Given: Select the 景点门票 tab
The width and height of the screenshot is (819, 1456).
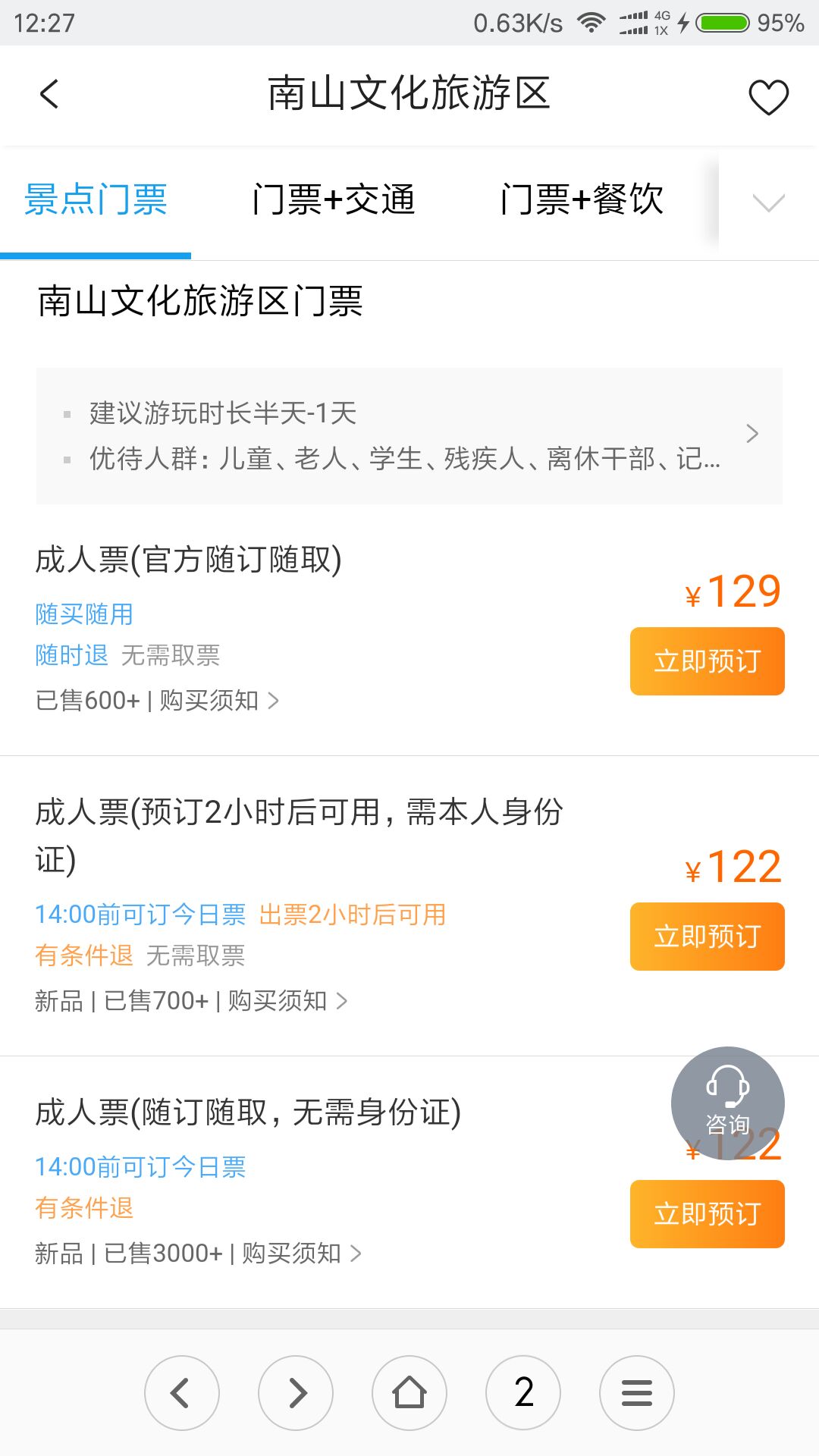Looking at the screenshot, I should [x=96, y=200].
